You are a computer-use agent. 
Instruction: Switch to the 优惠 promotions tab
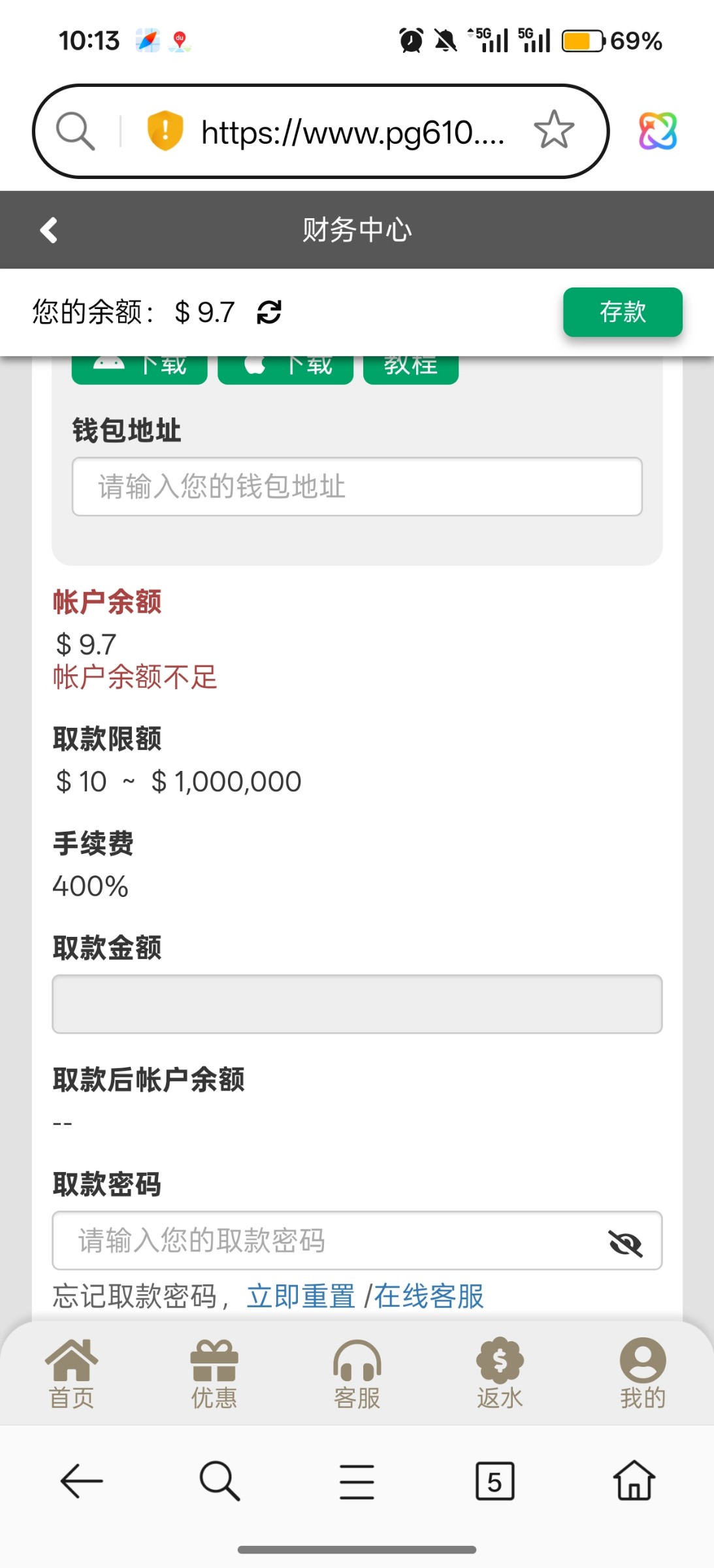point(214,1373)
